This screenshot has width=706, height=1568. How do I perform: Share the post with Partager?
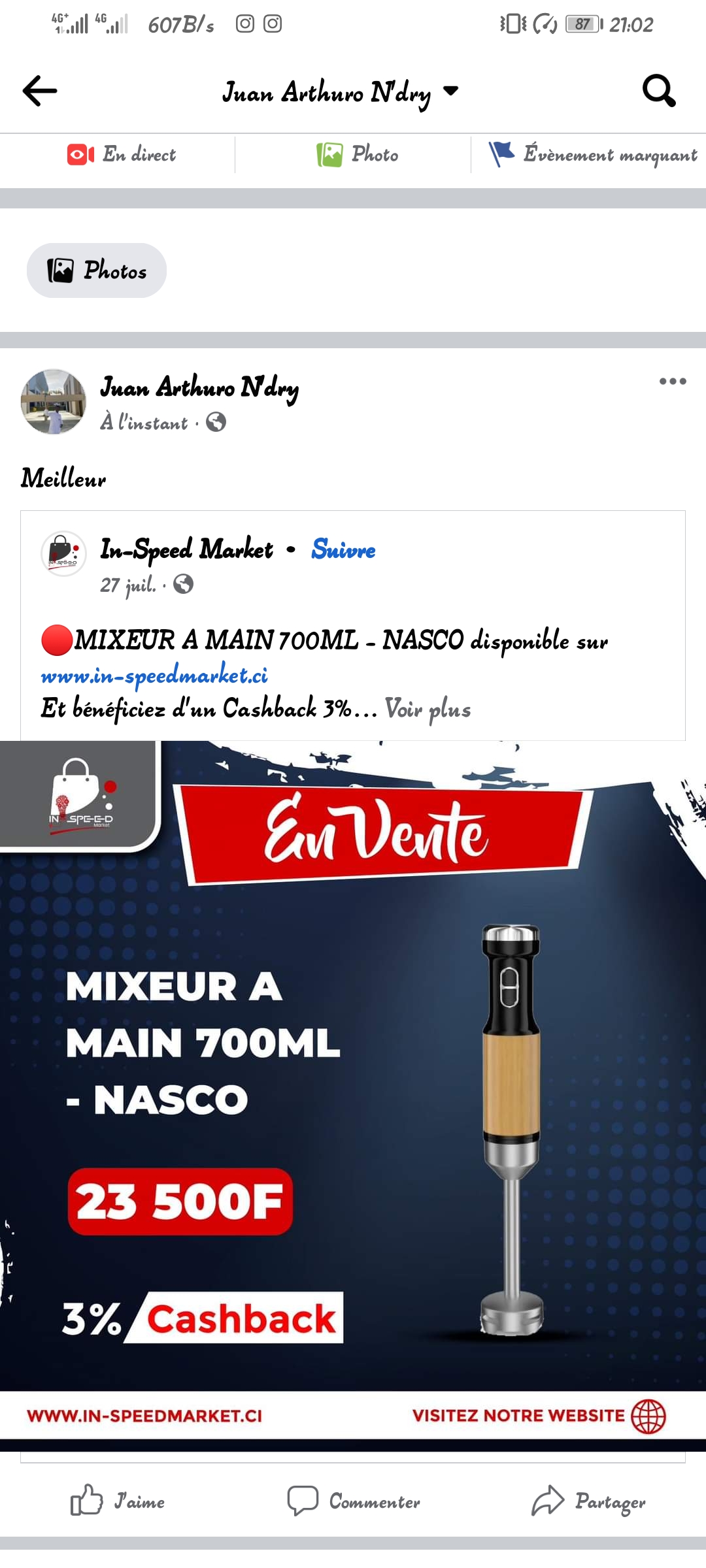pos(588,1501)
